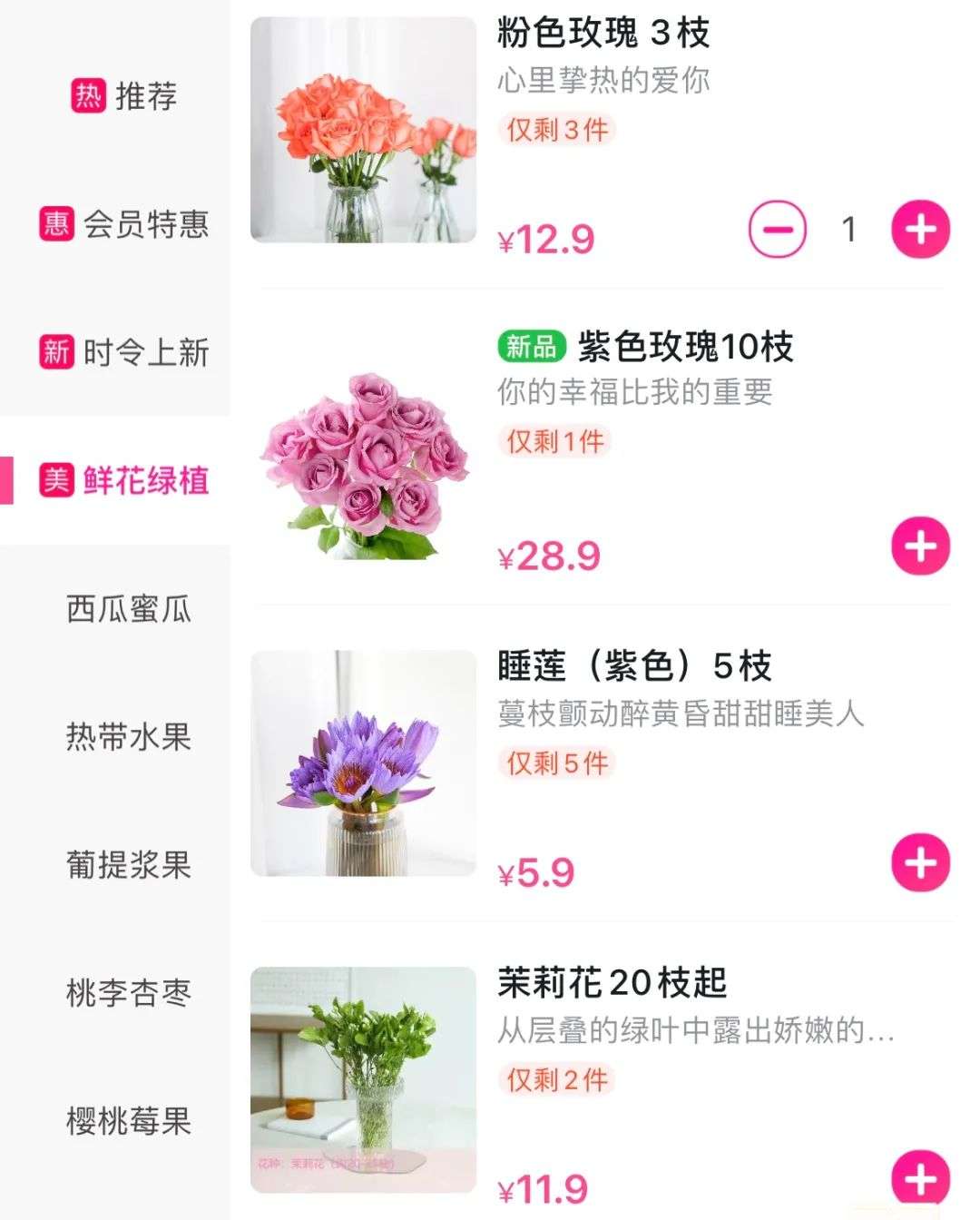Select the 葡提浆果 category

[x=128, y=865]
